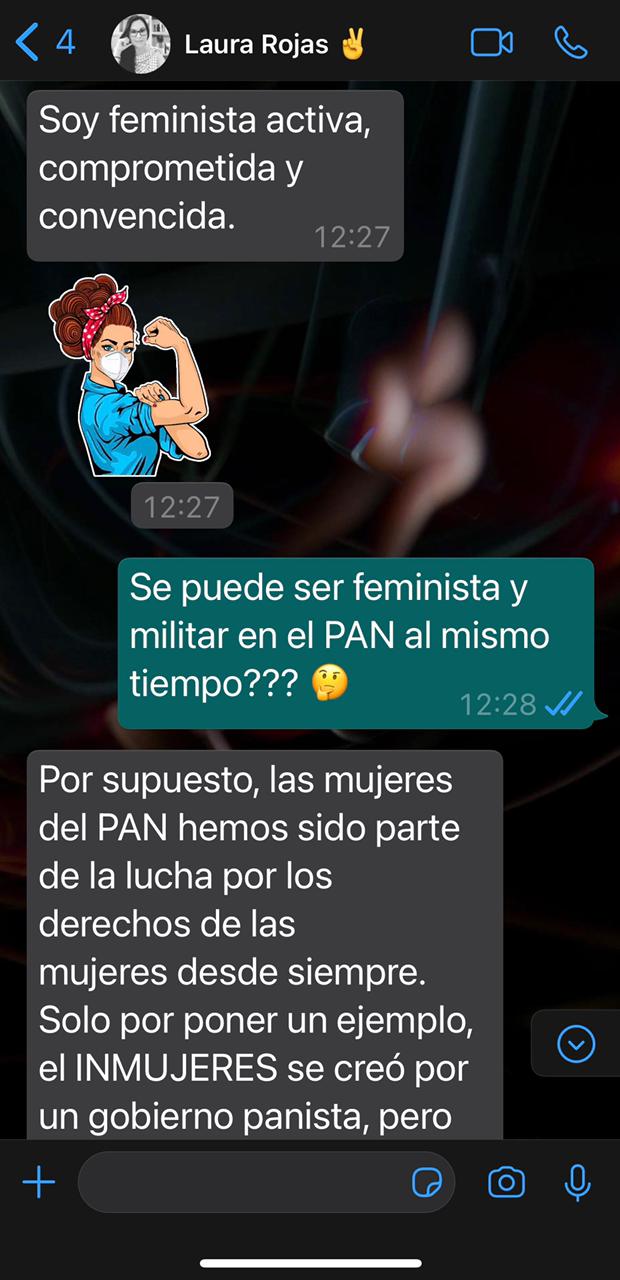The height and width of the screenshot is (1280, 620).
Task: Jump to the latest messages
Action: pos(576,1044)
